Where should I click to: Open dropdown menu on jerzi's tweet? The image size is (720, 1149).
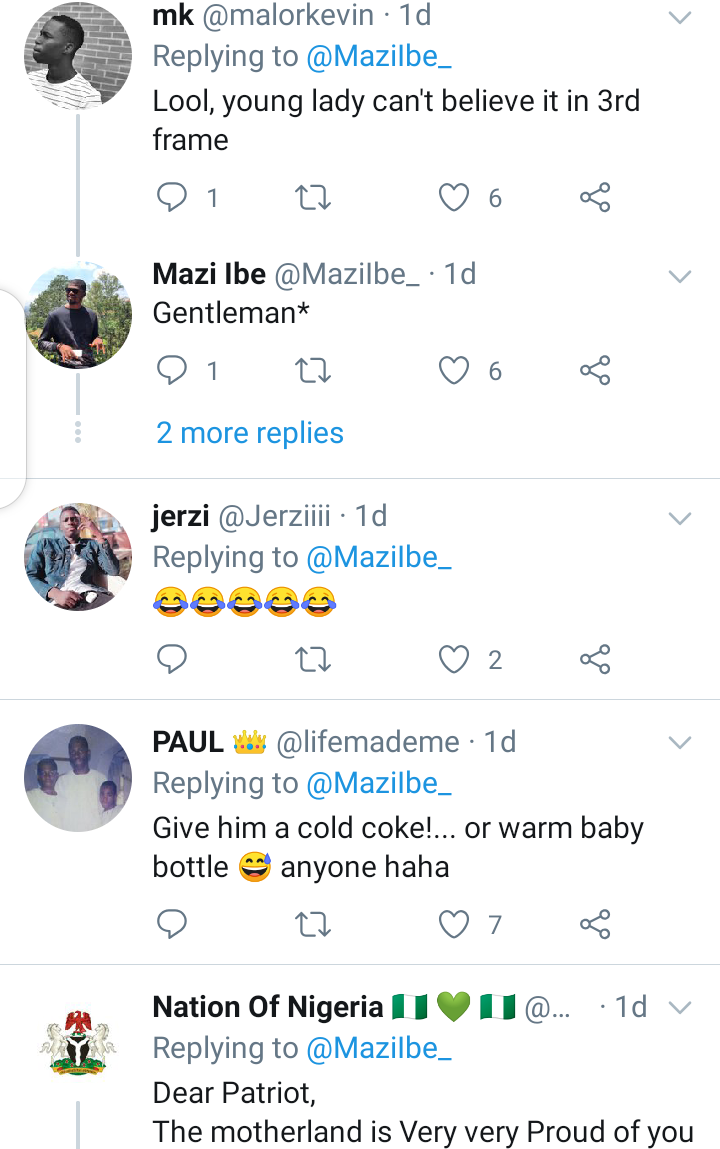point(680,518)
